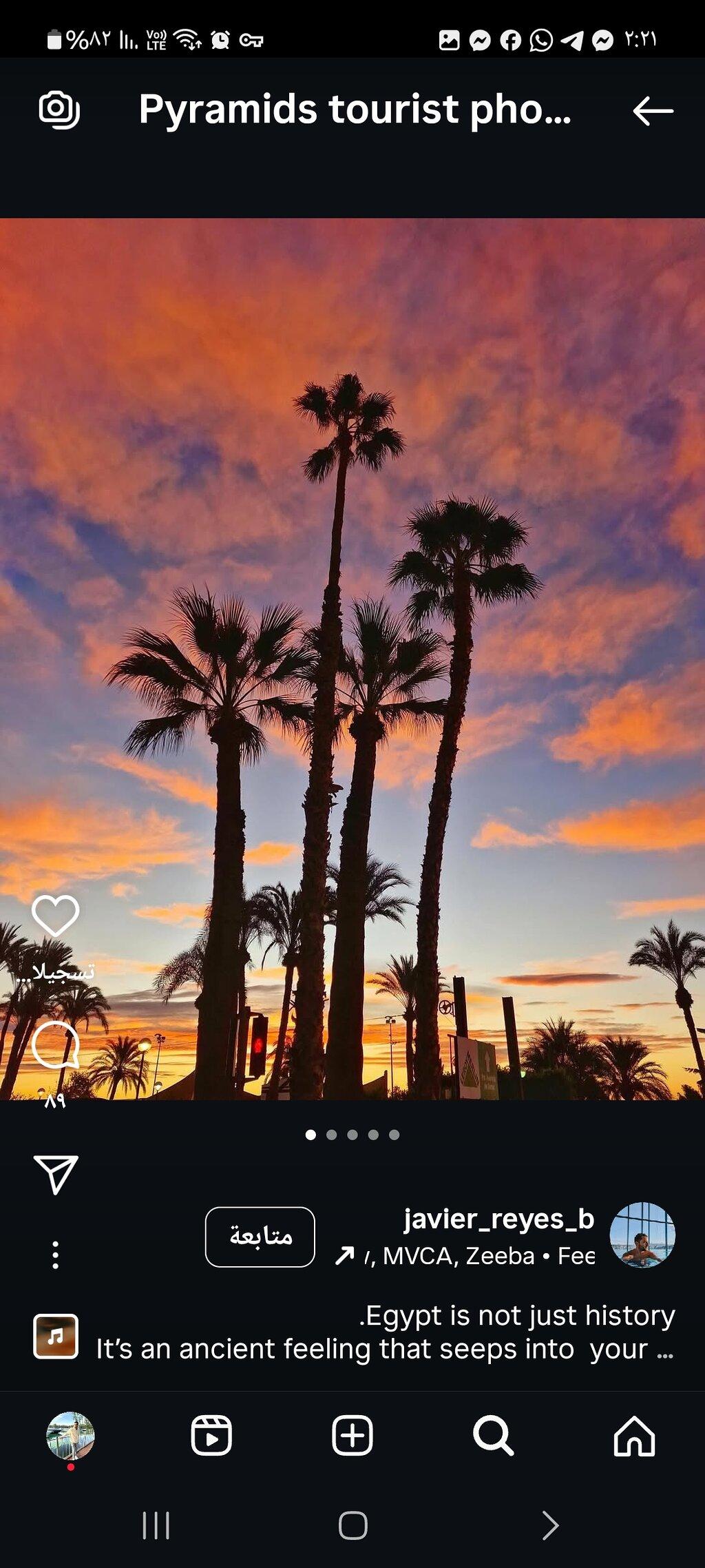Screen dimensions: 705x1568
Task: Open my profile tab
Action: [70, 1436]
